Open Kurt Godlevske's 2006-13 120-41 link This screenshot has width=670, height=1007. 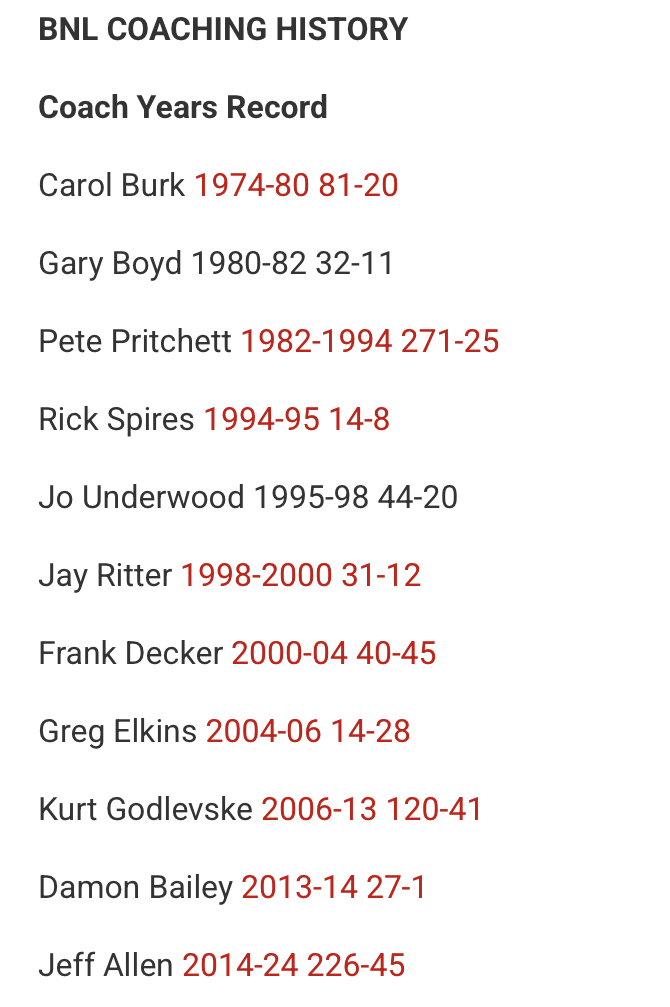372,809
